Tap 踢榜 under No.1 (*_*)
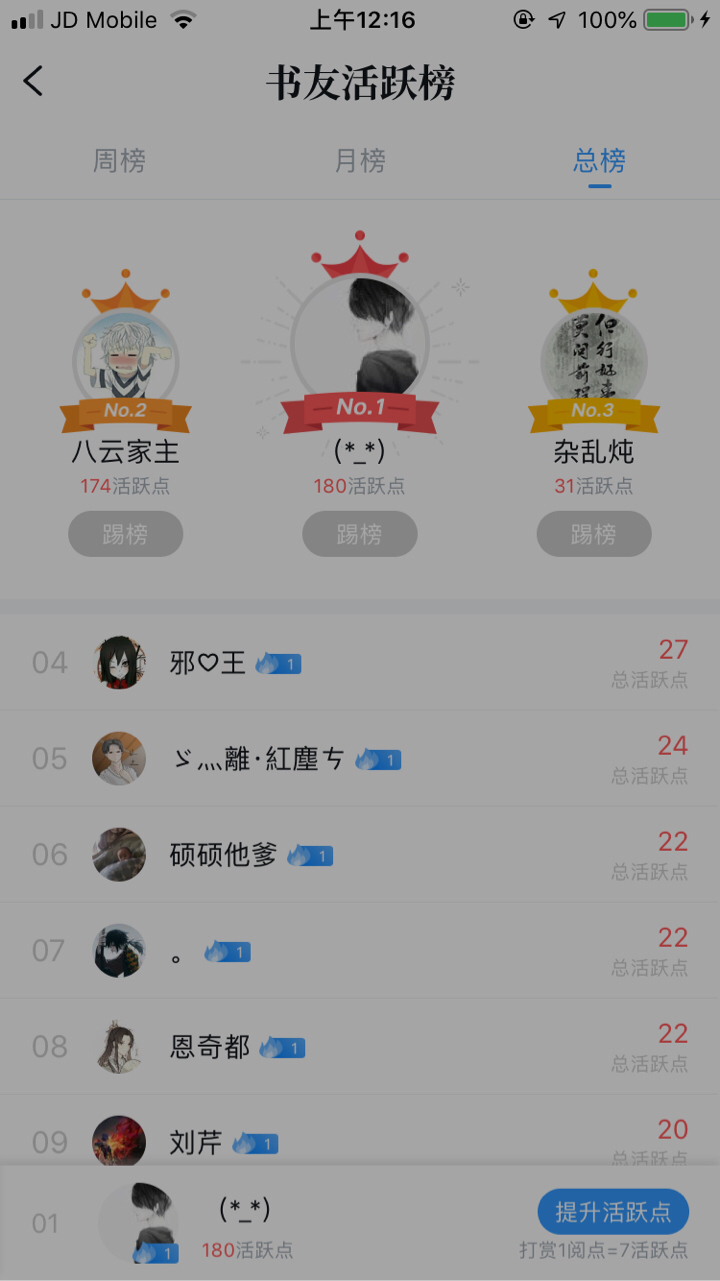This screenshot has width=720, height=1281. [360, 534]
